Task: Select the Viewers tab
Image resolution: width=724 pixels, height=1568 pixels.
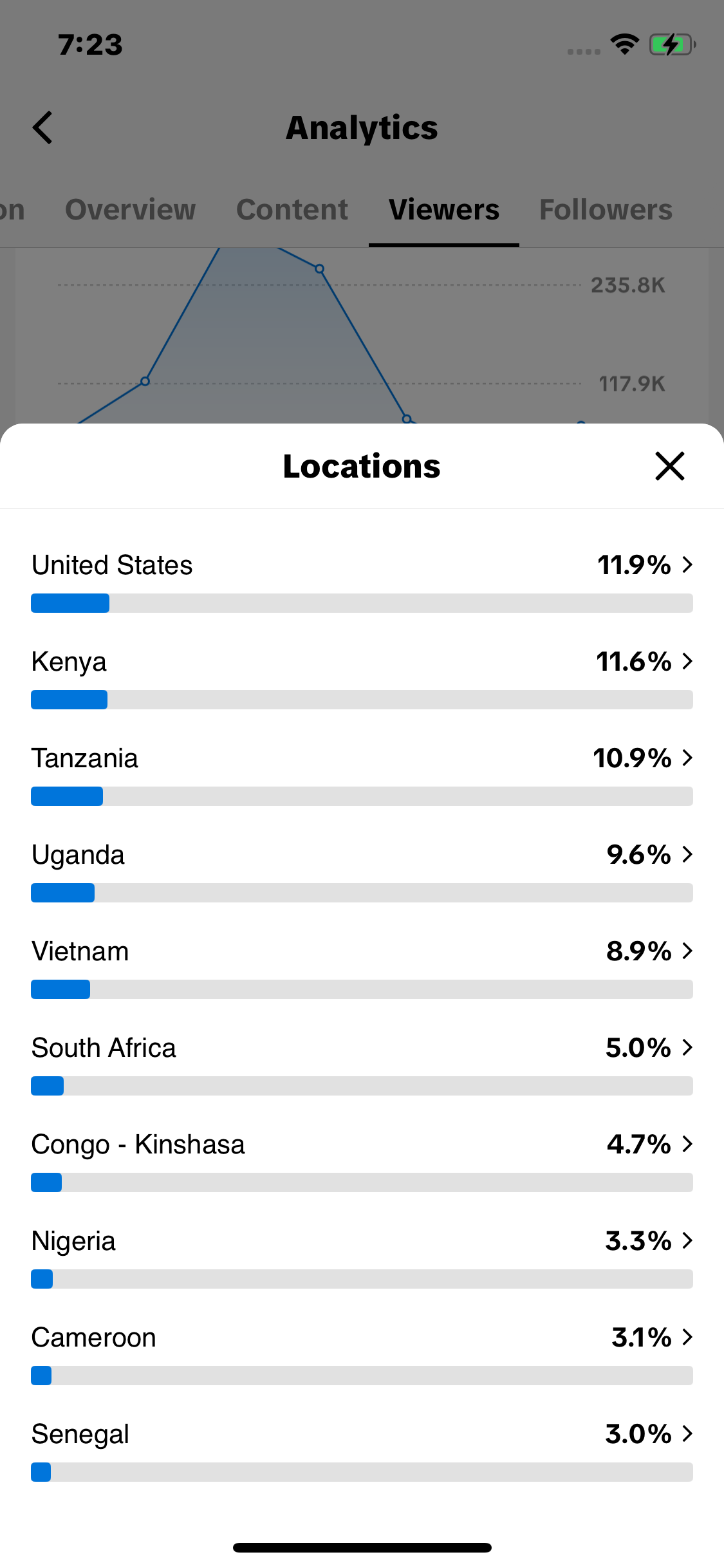Action: 444,210
